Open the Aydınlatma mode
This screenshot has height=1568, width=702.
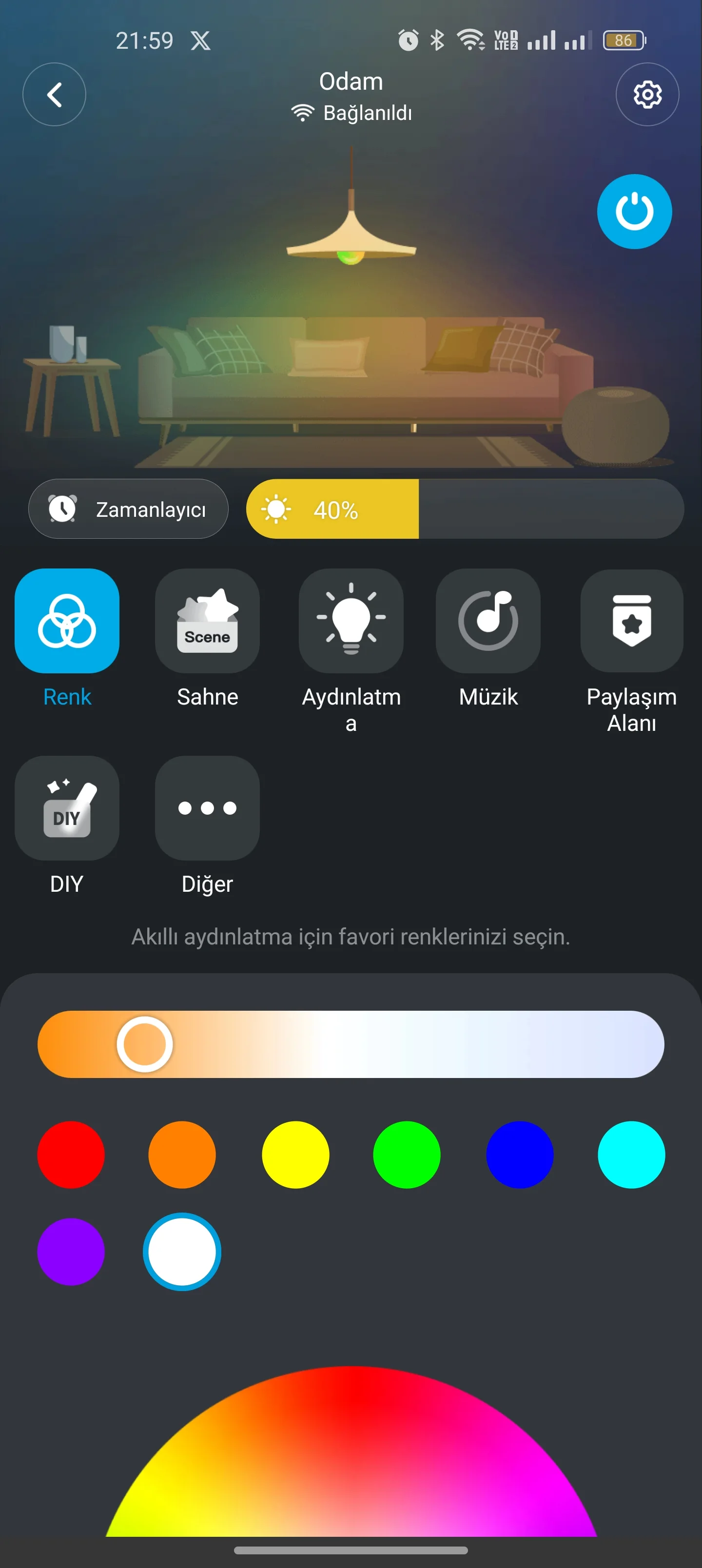click(x=351, y=621)
